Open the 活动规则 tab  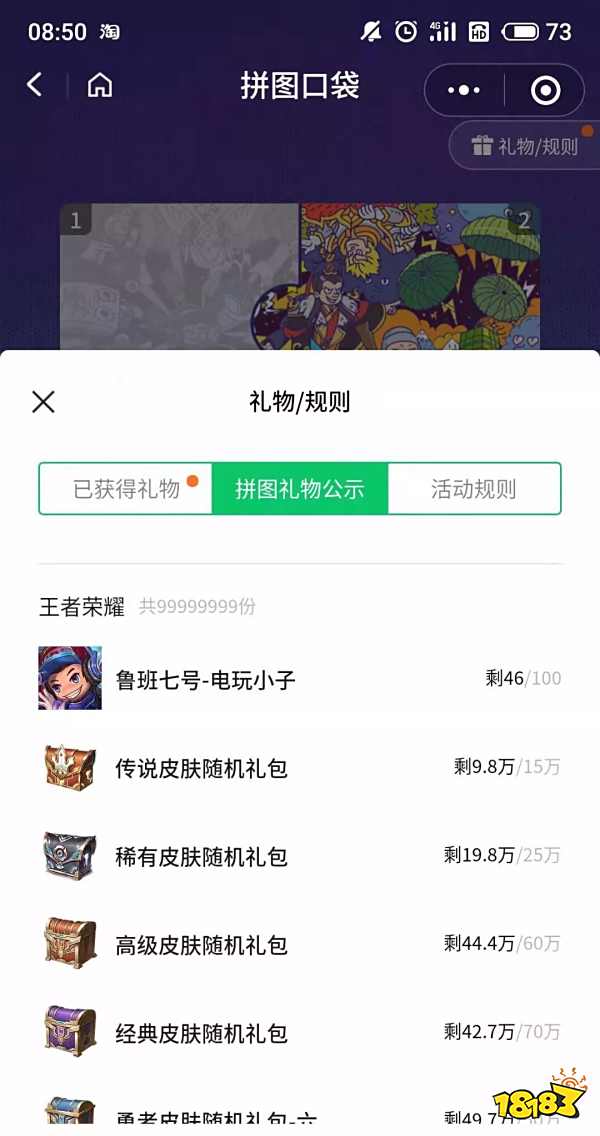[473, 489]
